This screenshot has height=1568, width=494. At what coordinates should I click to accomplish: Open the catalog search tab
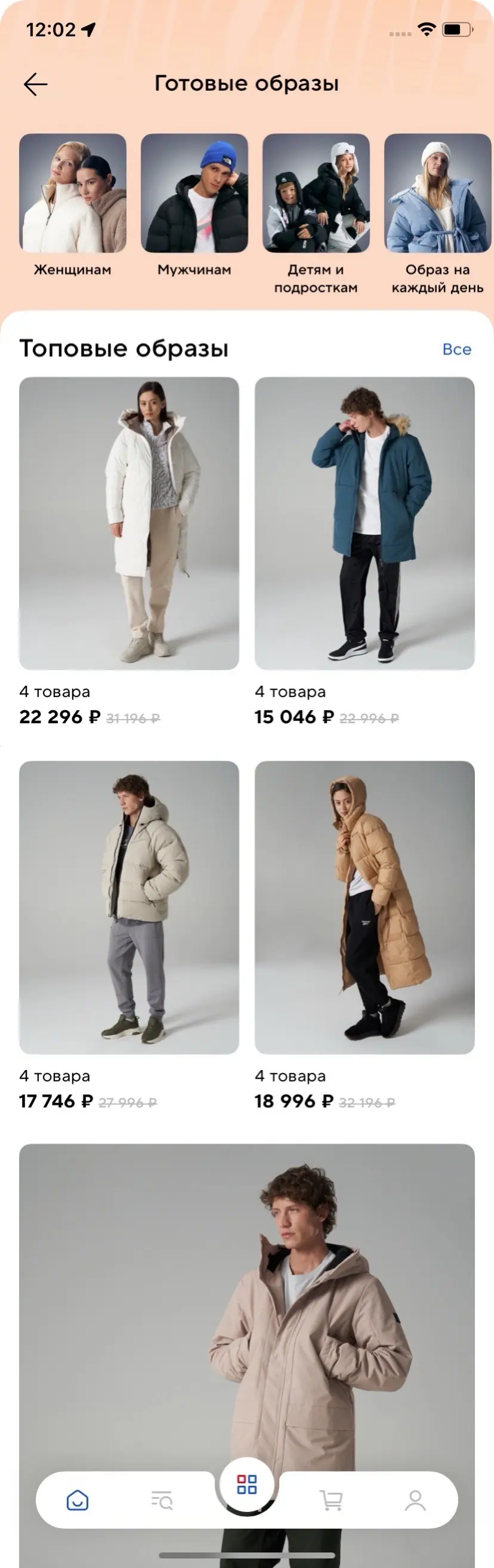click(x=162, y=1501)
